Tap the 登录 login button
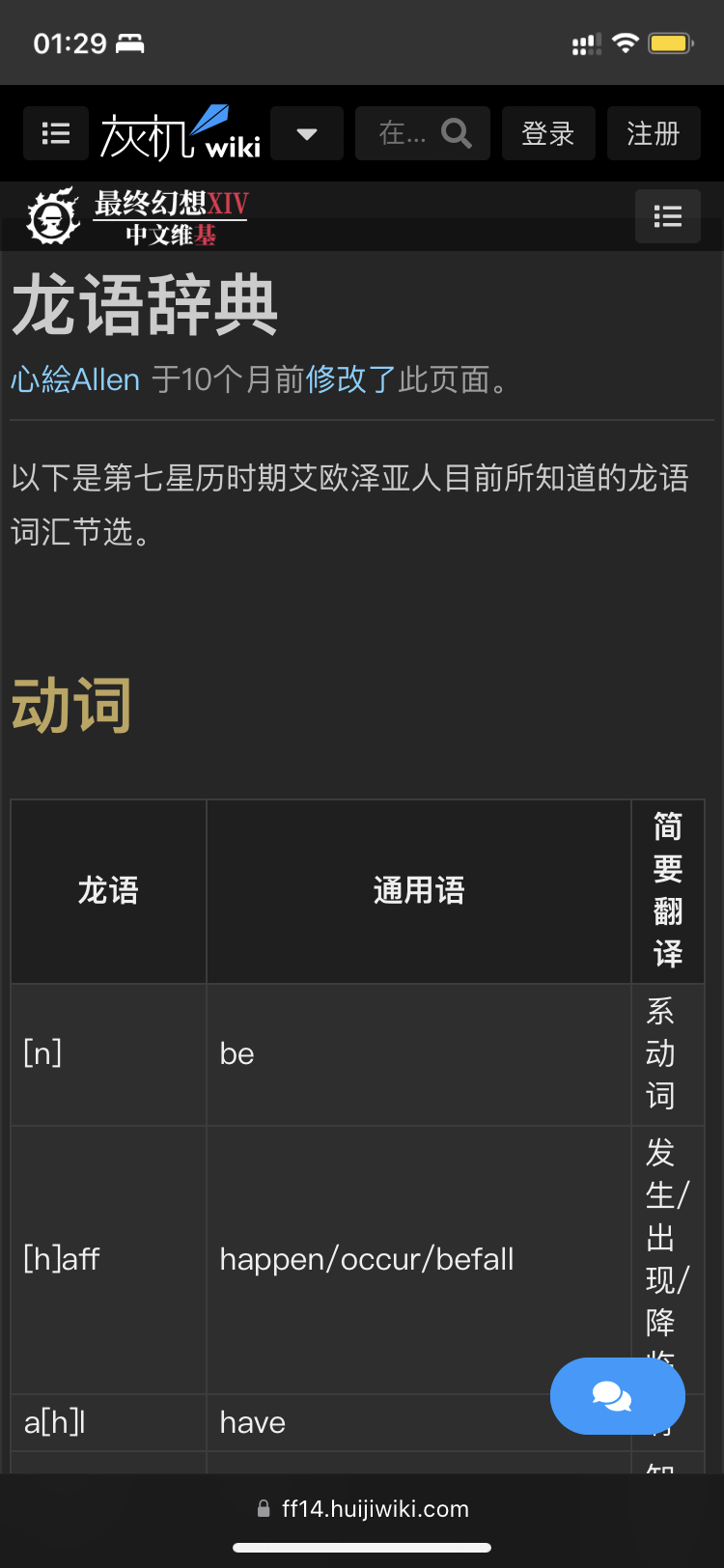The height and width of the screenshot is (1568, 724). coord(548,133)
